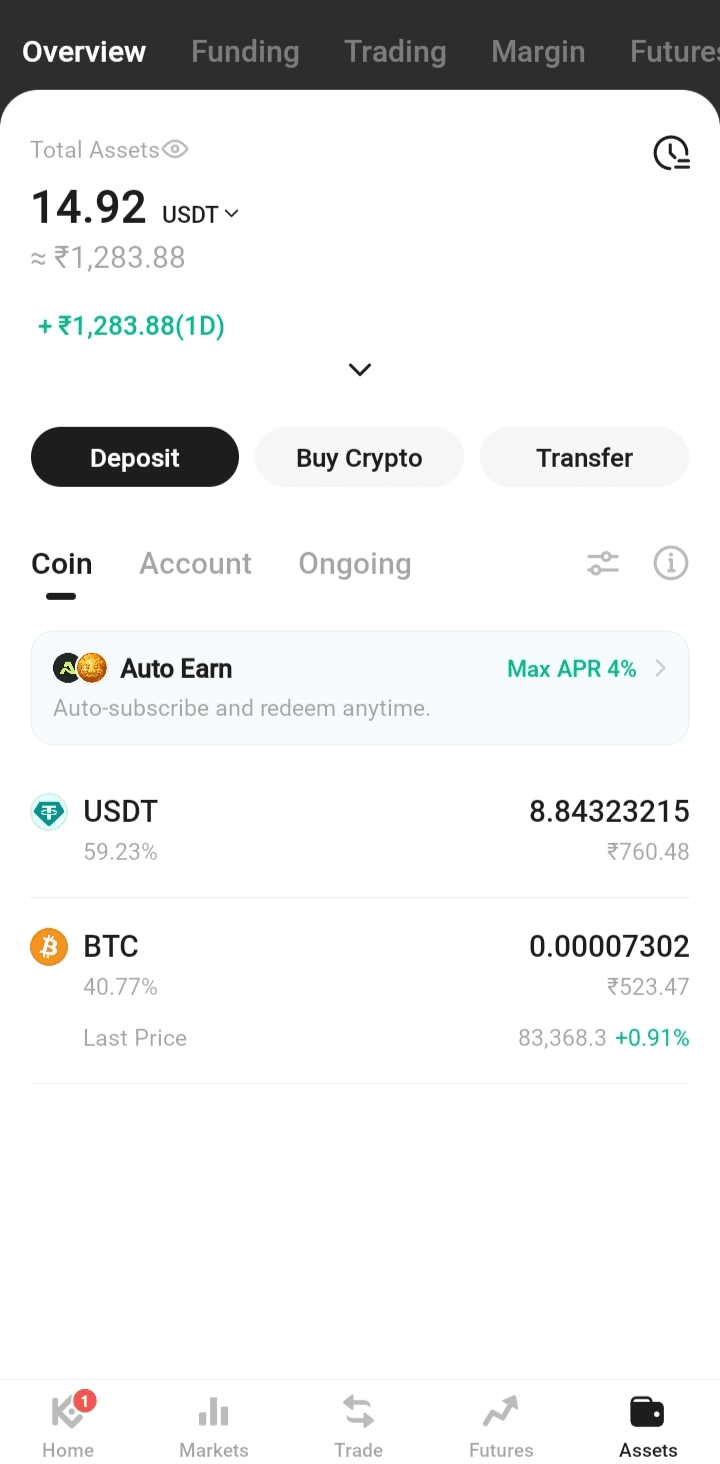Go to Home in bottom navigation
The width and height of the screenshot is (720, 1464).
[68, 1425]
